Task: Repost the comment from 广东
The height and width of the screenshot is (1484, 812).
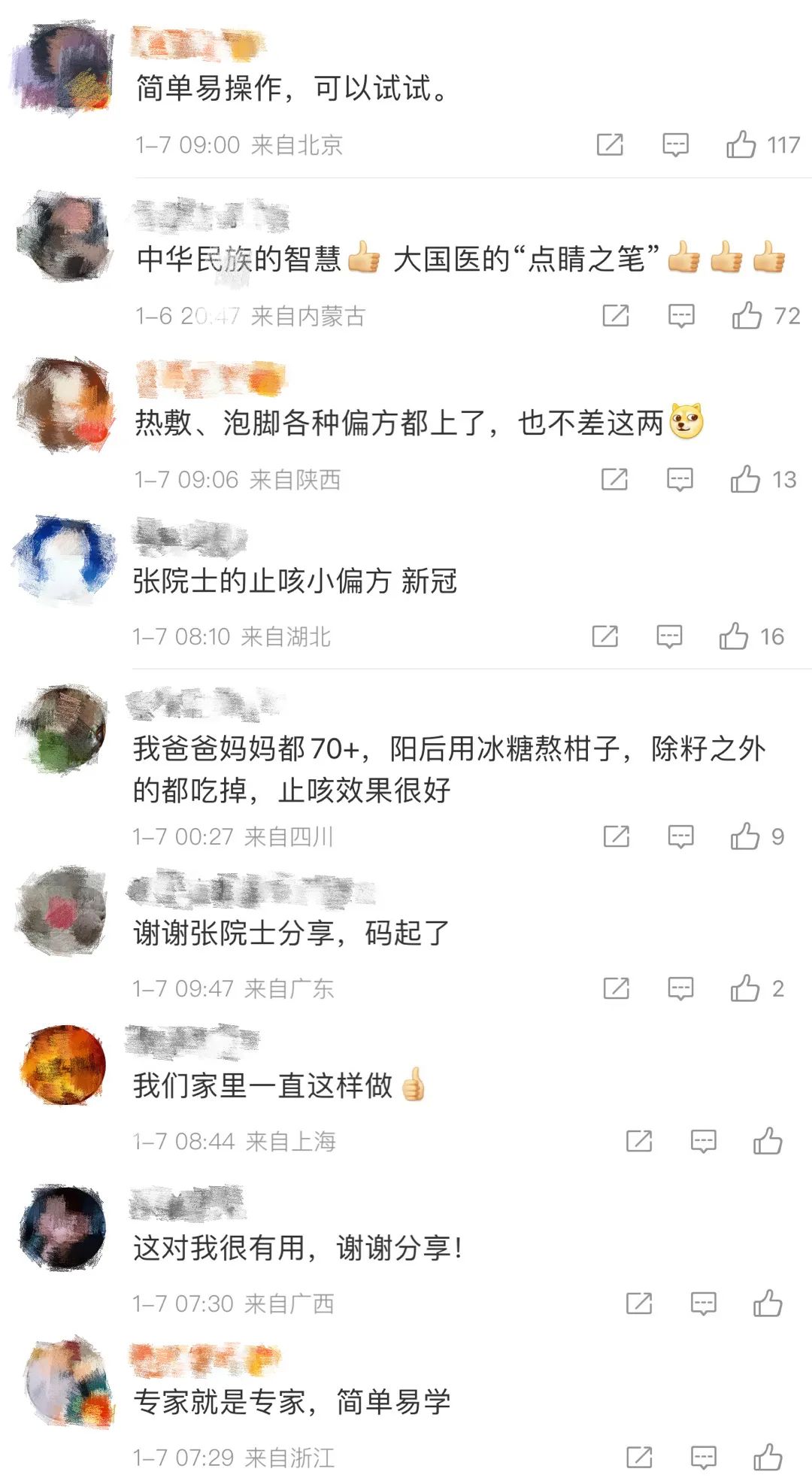Action: 616,988
